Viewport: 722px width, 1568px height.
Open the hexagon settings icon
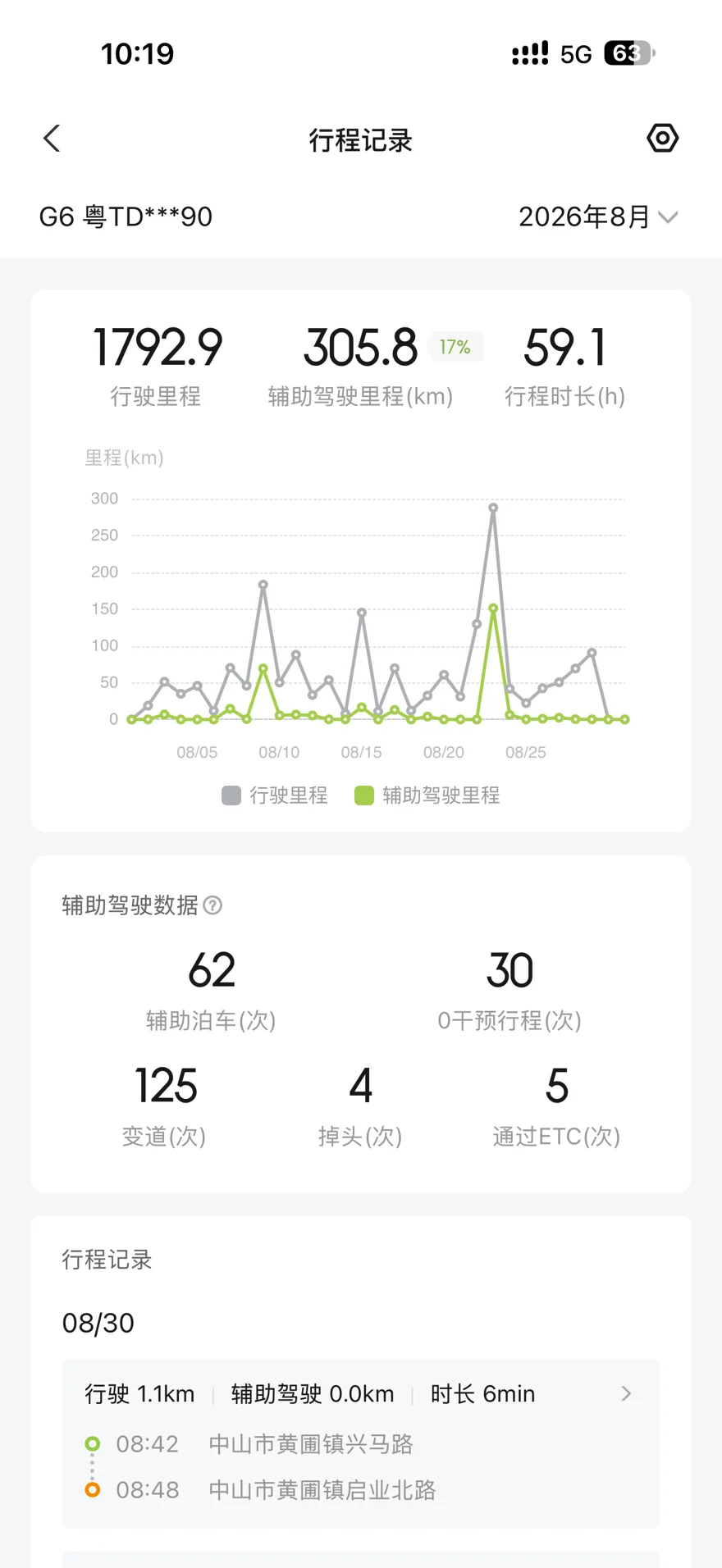click(662, 138)
